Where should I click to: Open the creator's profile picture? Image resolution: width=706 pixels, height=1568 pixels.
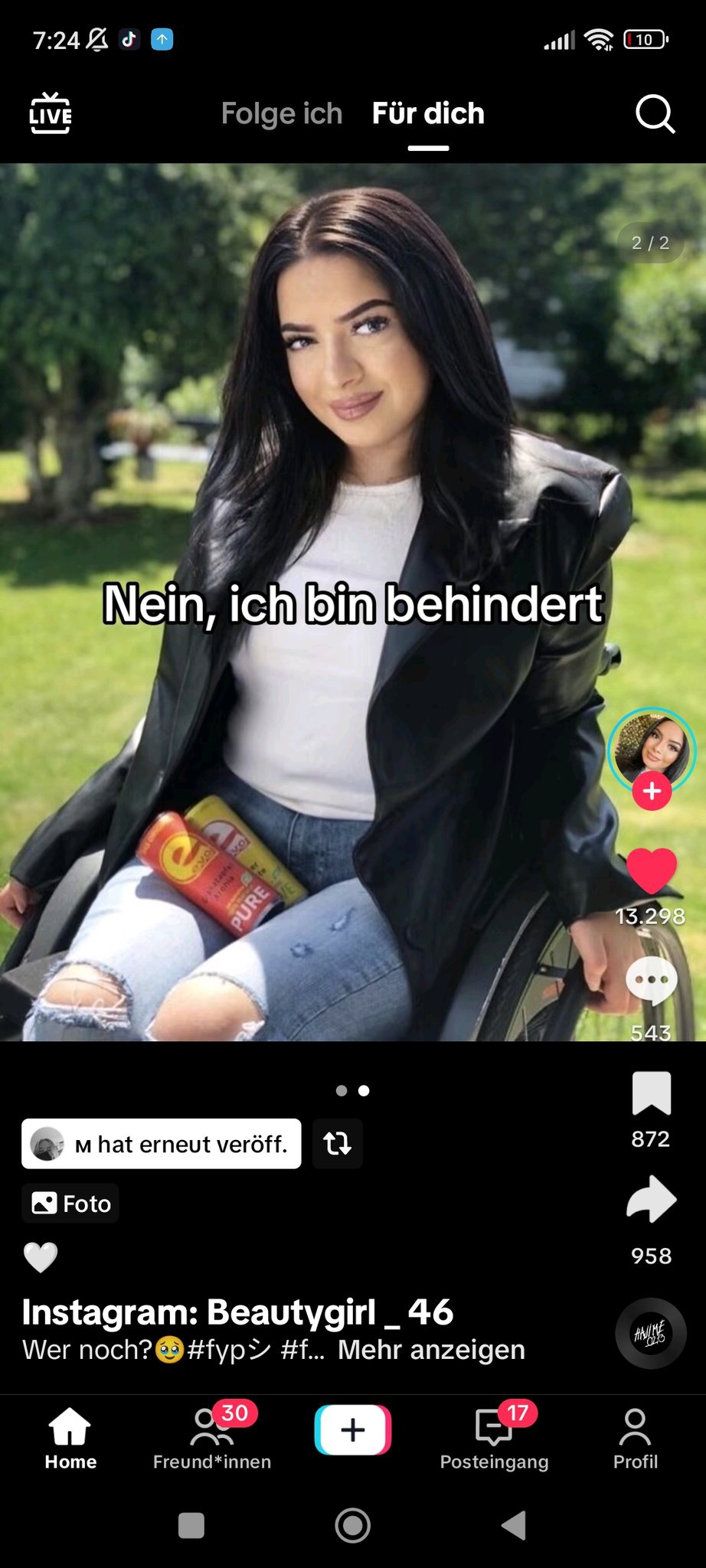[652, 748]
